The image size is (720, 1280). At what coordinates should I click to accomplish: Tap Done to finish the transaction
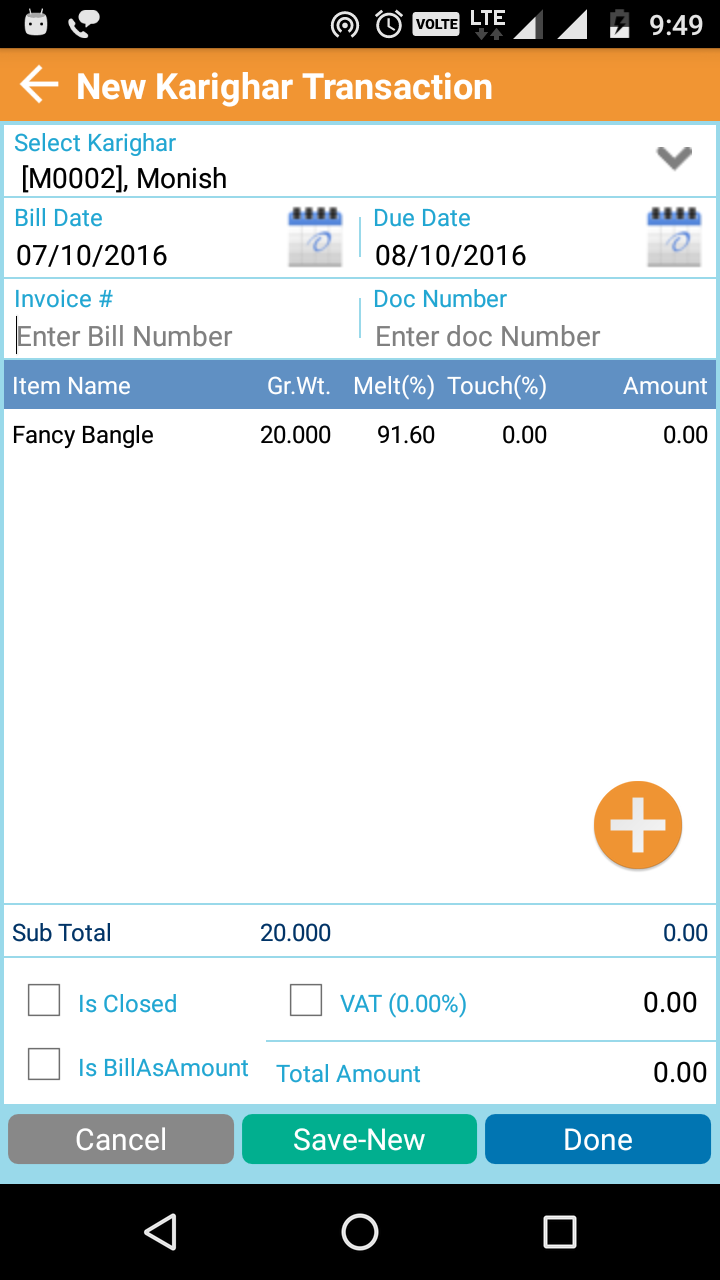598,1139
